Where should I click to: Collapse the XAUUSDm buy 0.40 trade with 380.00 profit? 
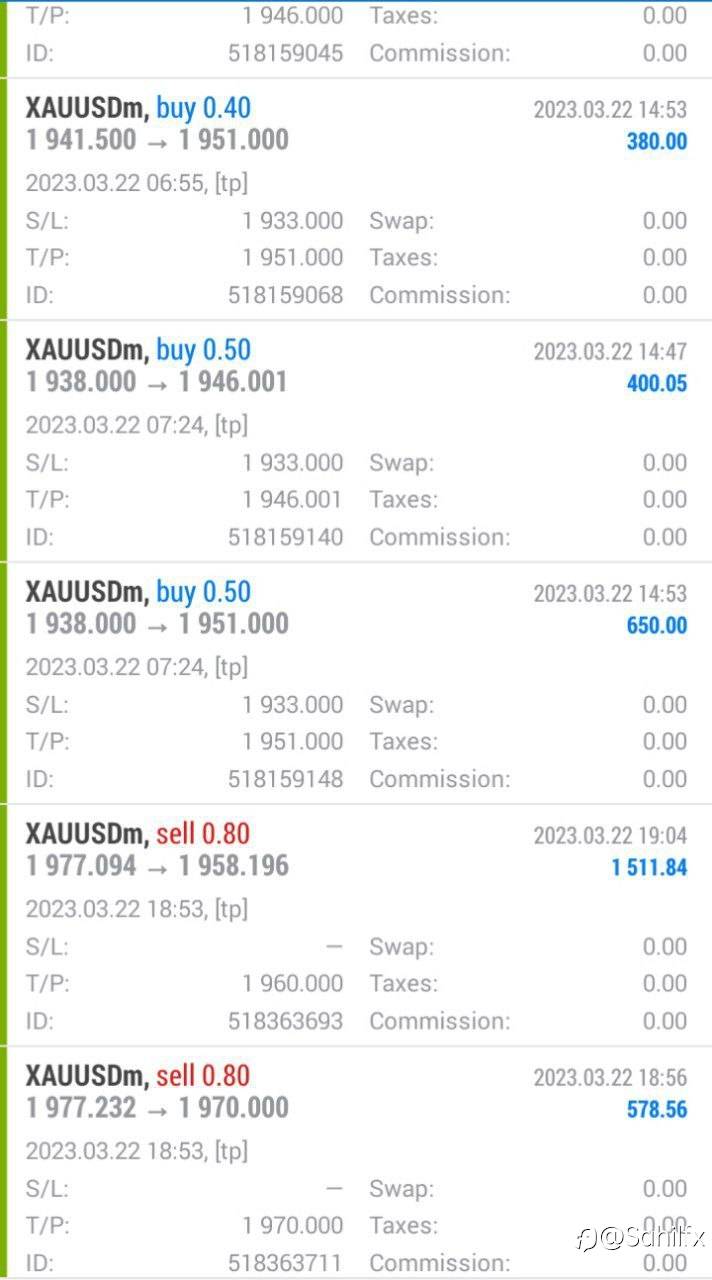(x=356, y=199)
